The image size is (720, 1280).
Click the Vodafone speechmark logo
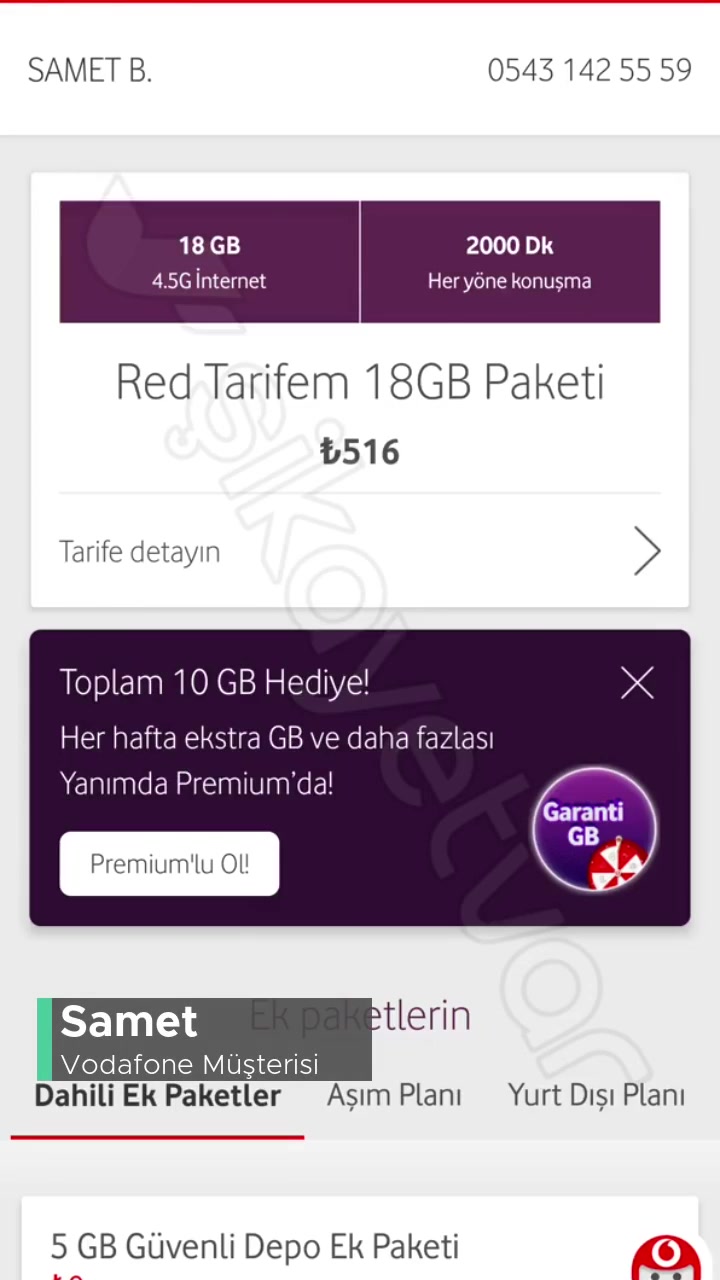pyautogui.click(x=668, y=1256)
